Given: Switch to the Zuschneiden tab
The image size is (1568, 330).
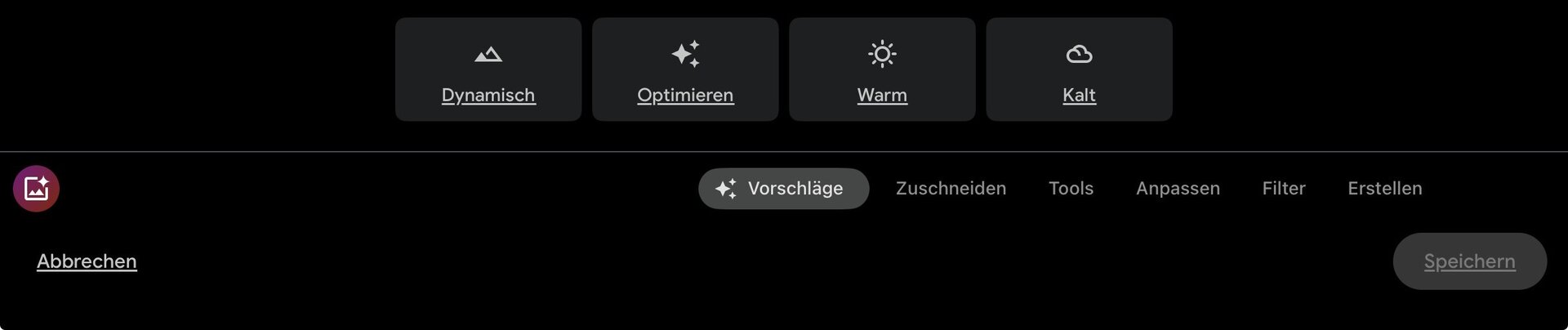Looking at the screenshot, I should [951, 189].
